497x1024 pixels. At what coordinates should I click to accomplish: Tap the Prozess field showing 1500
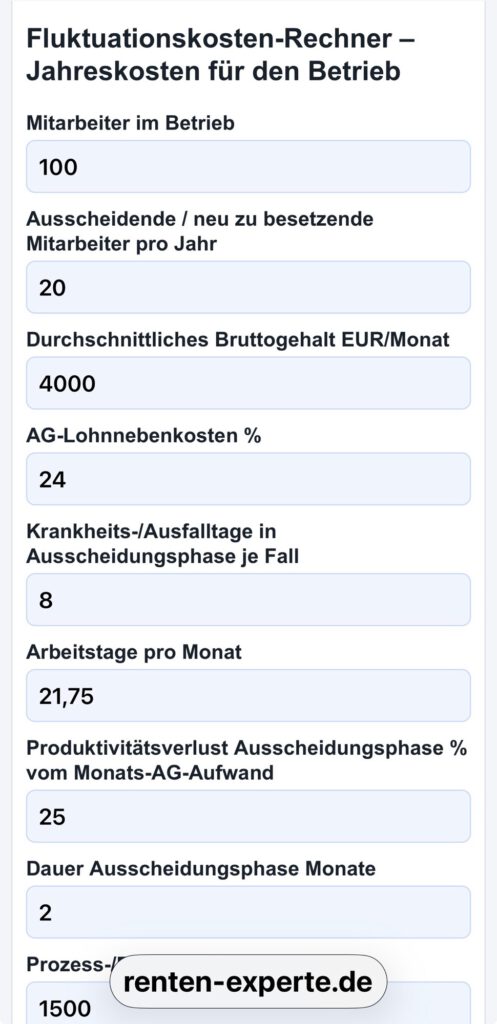tap(248, 1003)
